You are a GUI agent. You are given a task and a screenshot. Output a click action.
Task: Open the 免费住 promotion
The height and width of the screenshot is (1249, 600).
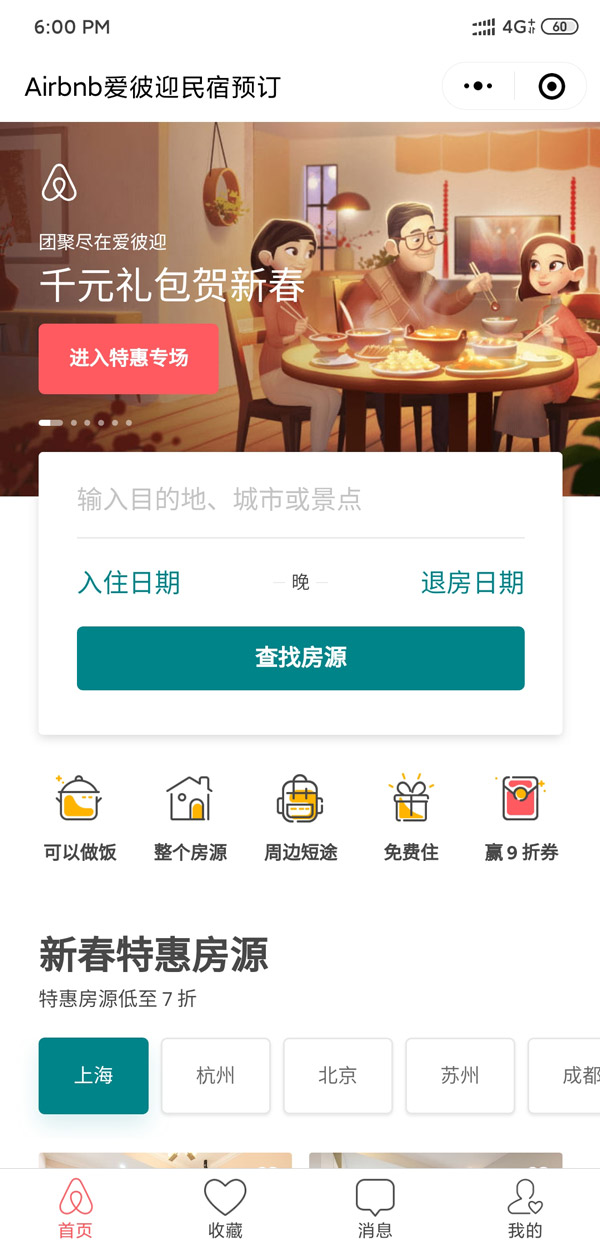tap(410, 818)
